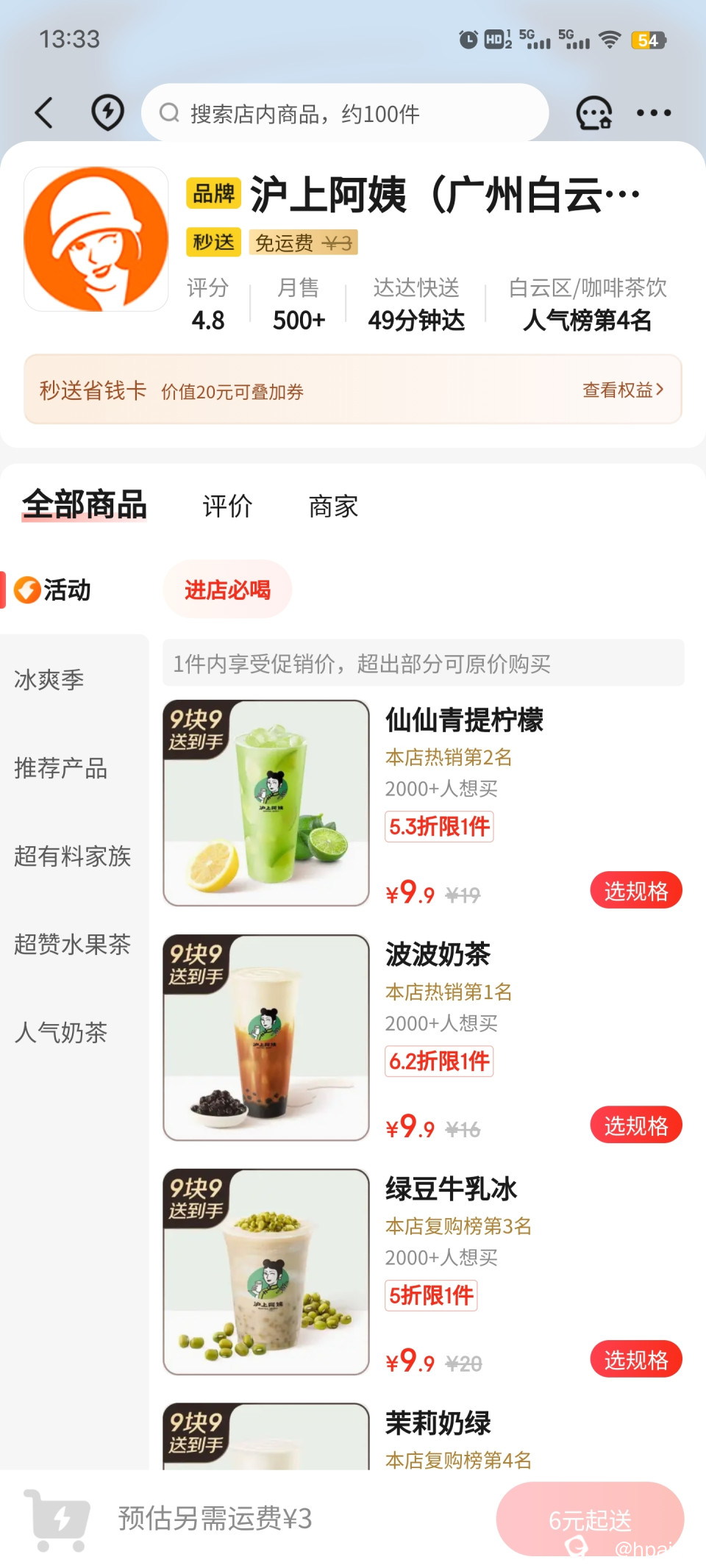Switch to the 商家 tab
Screen dimensions: 706x1568
point(333,506)
